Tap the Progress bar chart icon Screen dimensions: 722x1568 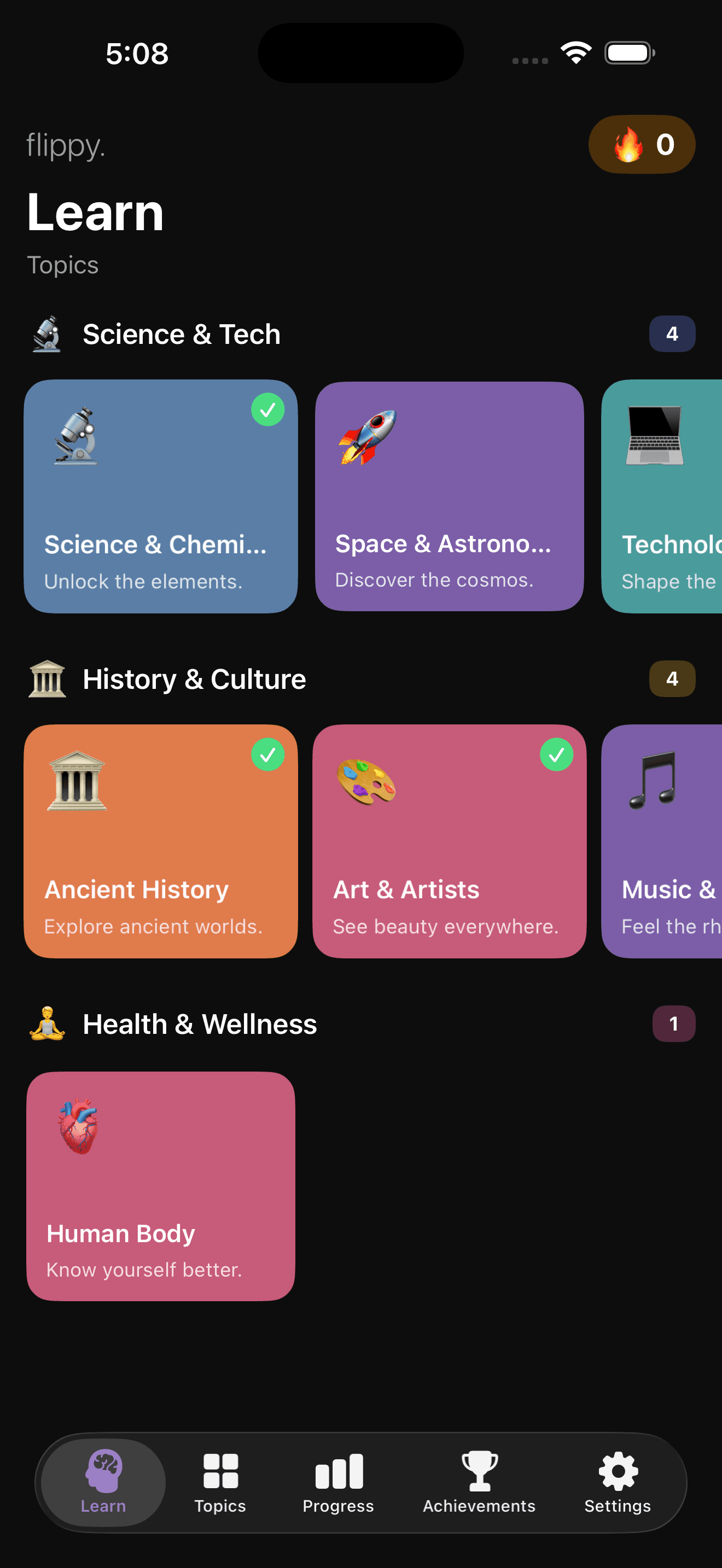coord(339,1468)
